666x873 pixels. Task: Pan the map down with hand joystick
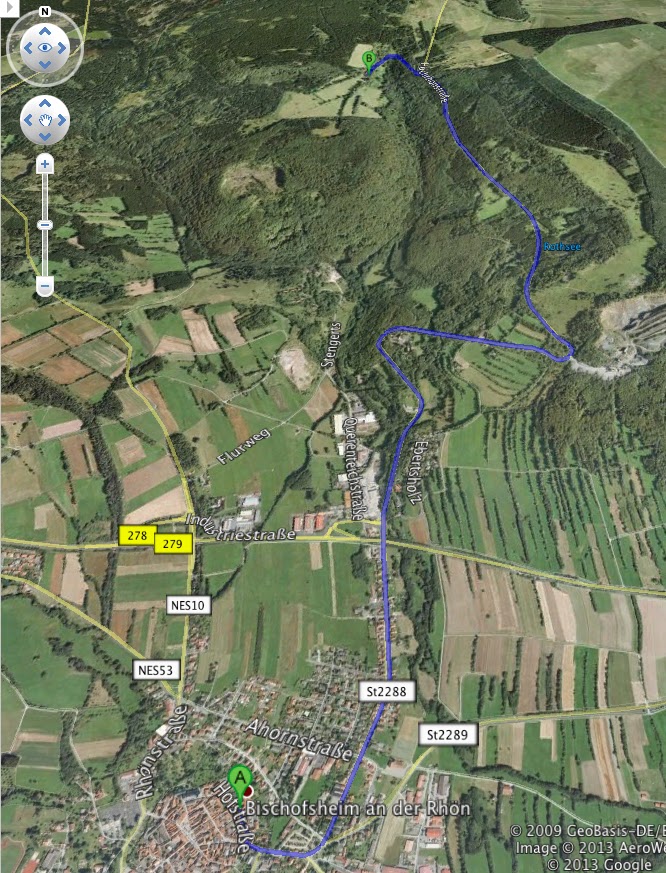[44, 137]
